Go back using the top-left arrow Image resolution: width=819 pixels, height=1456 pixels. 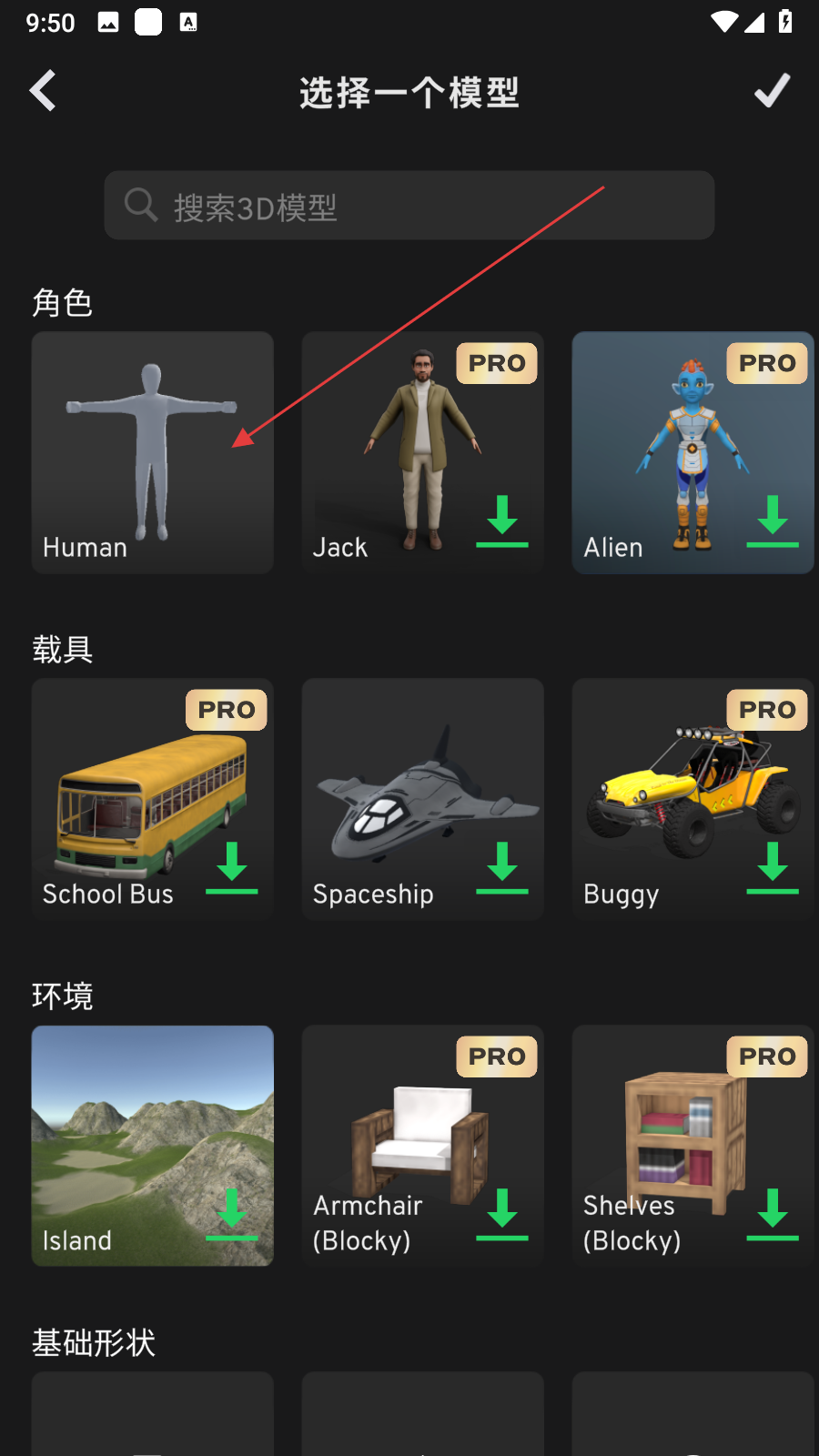click(43, 91)
